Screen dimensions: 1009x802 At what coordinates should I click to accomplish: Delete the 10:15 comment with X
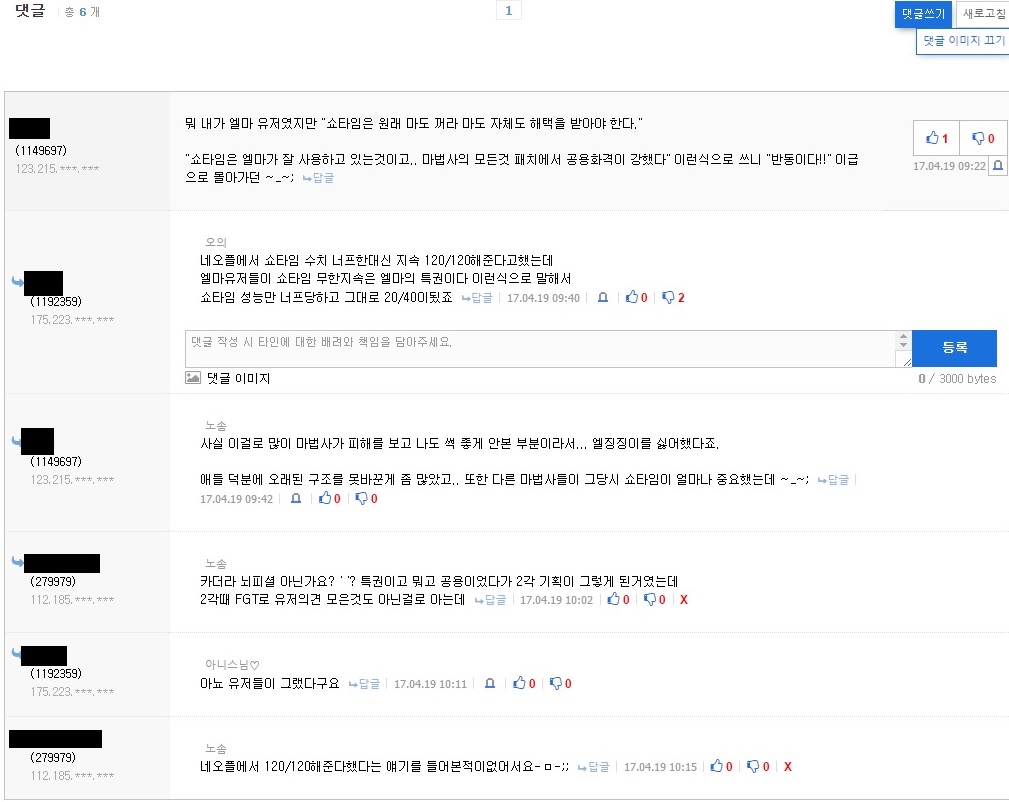(x=788, y=767)
